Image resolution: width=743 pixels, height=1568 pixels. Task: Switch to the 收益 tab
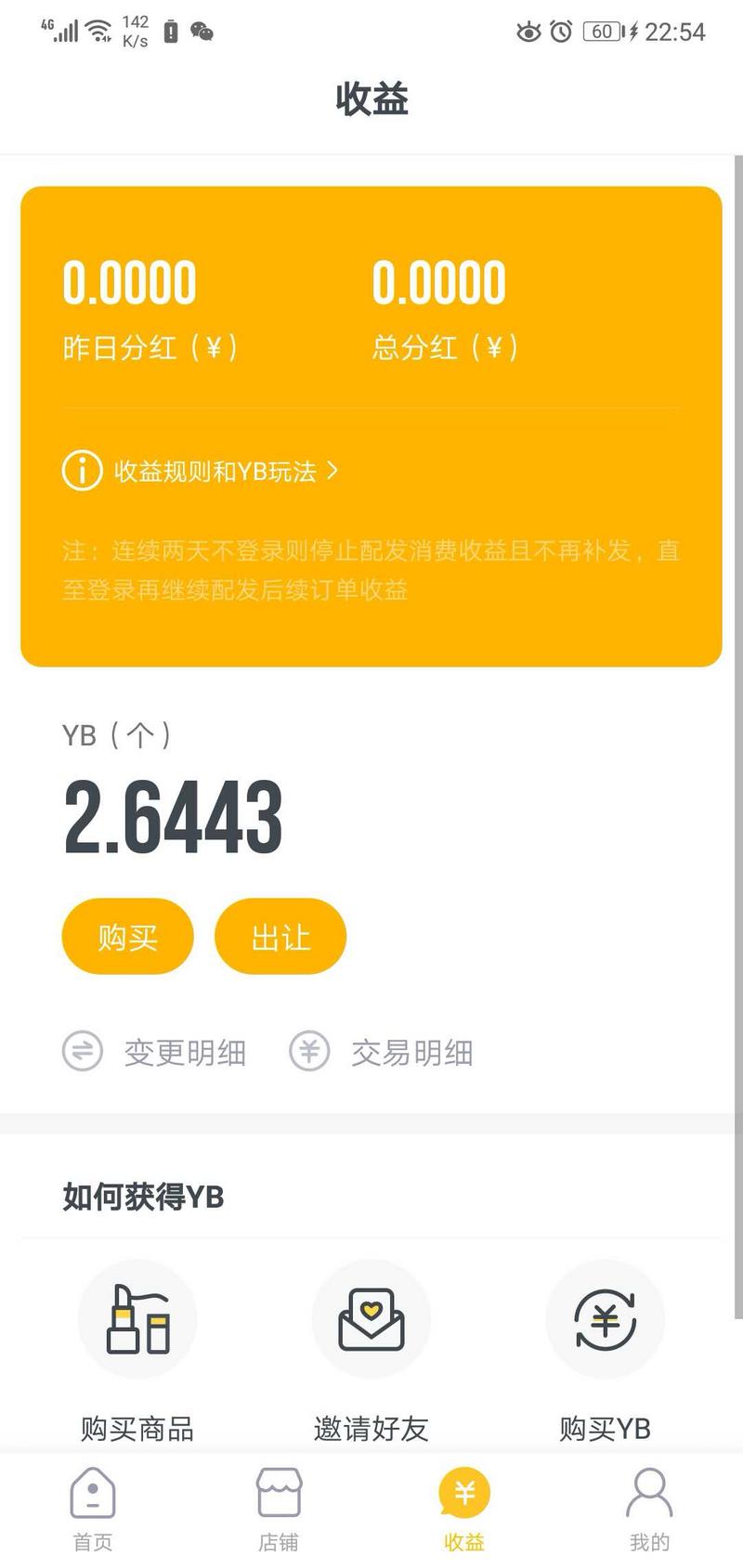pyautogui.click(x=464, y=1510)
